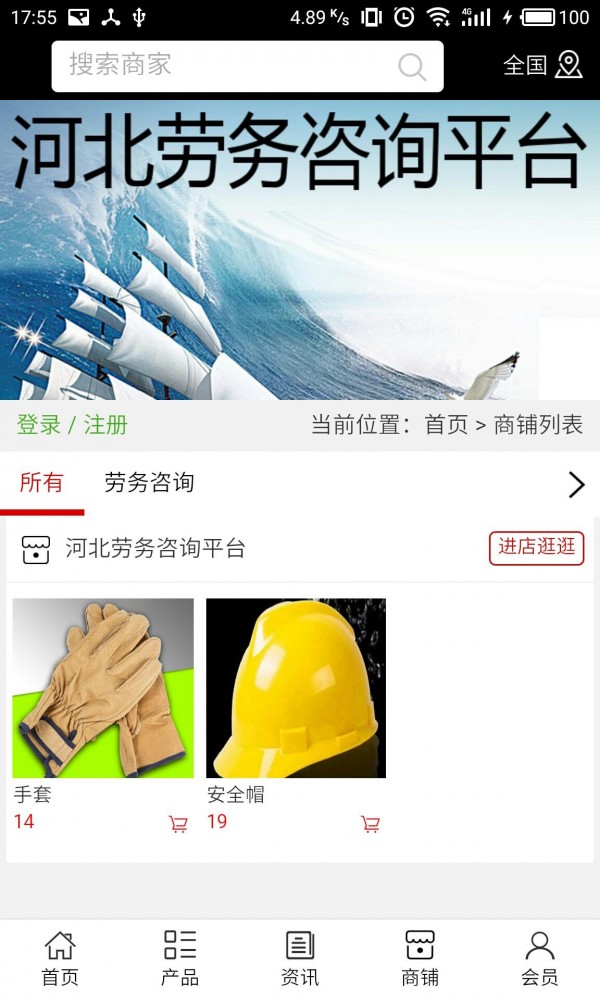The width and height of the screenshot is (600, 1000).
Task: Go to the 首页 tab
Action: tap(60, 958)
